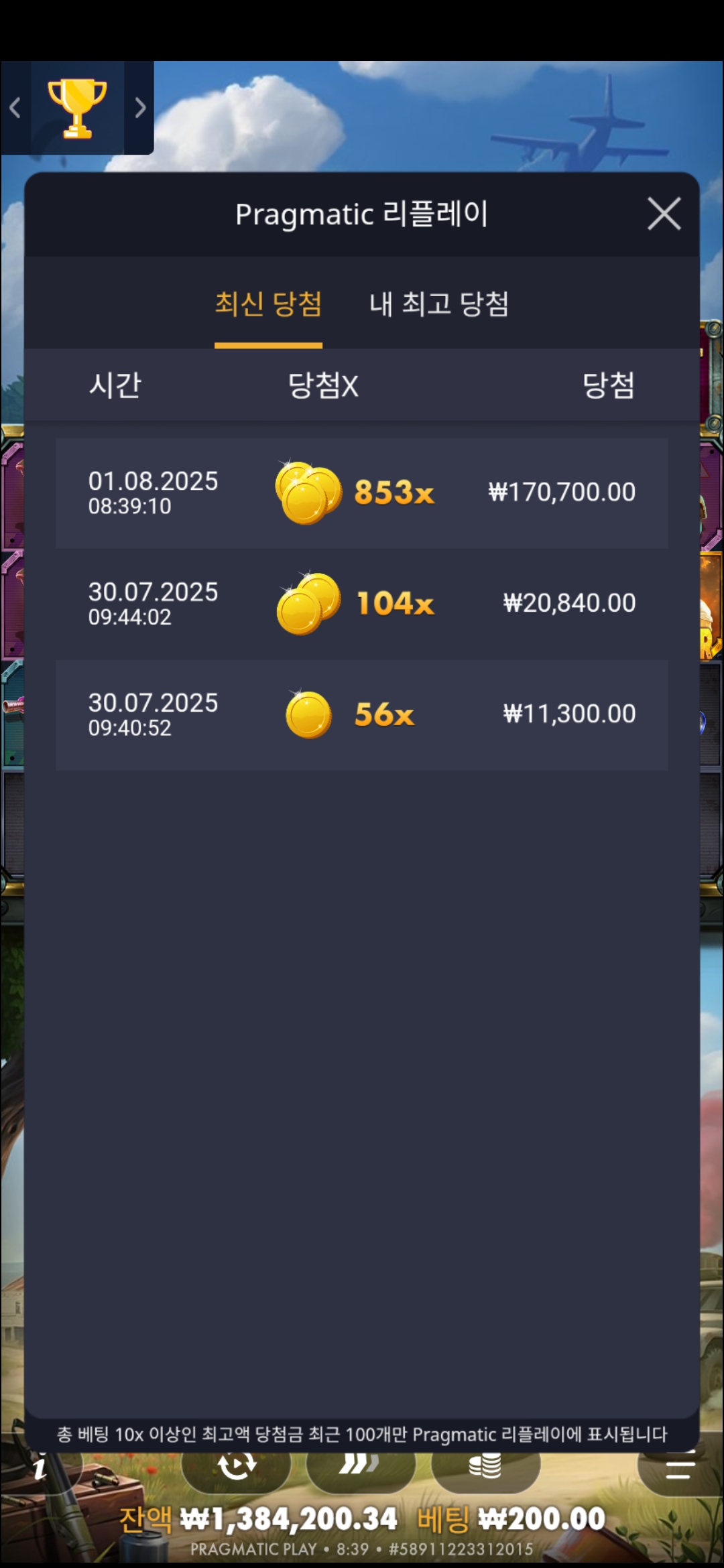This screenshot has height=1568, width=724.
Task: Switch to the 내 최고 당첨 tab
Action: point(439,305)
